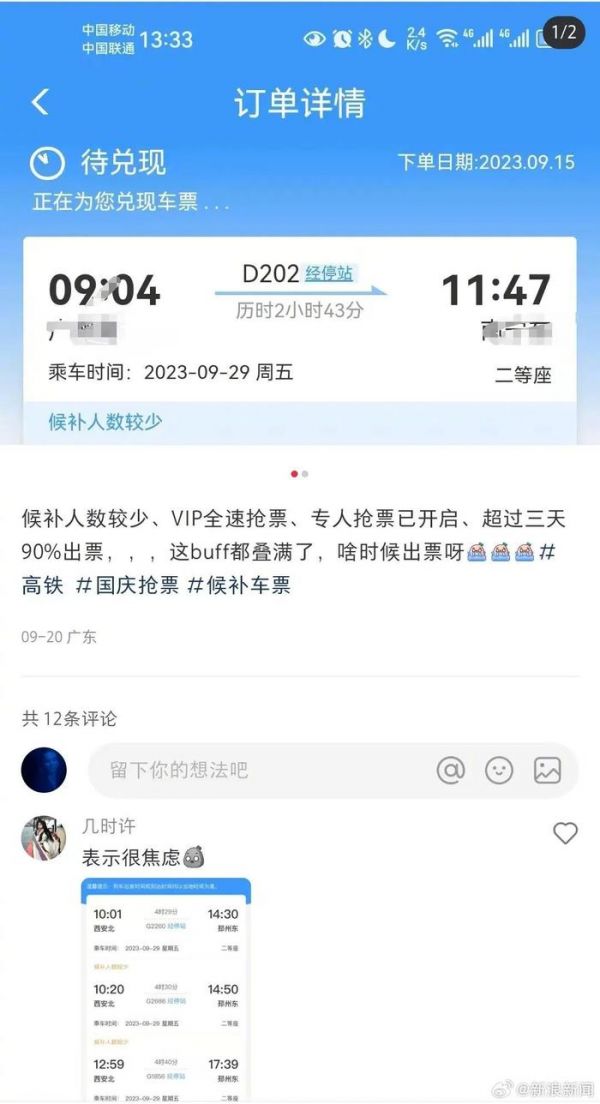Like 几时许's comment with the heart
Image resolution: width=600 pixels, height=1104 pixels.
click(x=565, y=833)
